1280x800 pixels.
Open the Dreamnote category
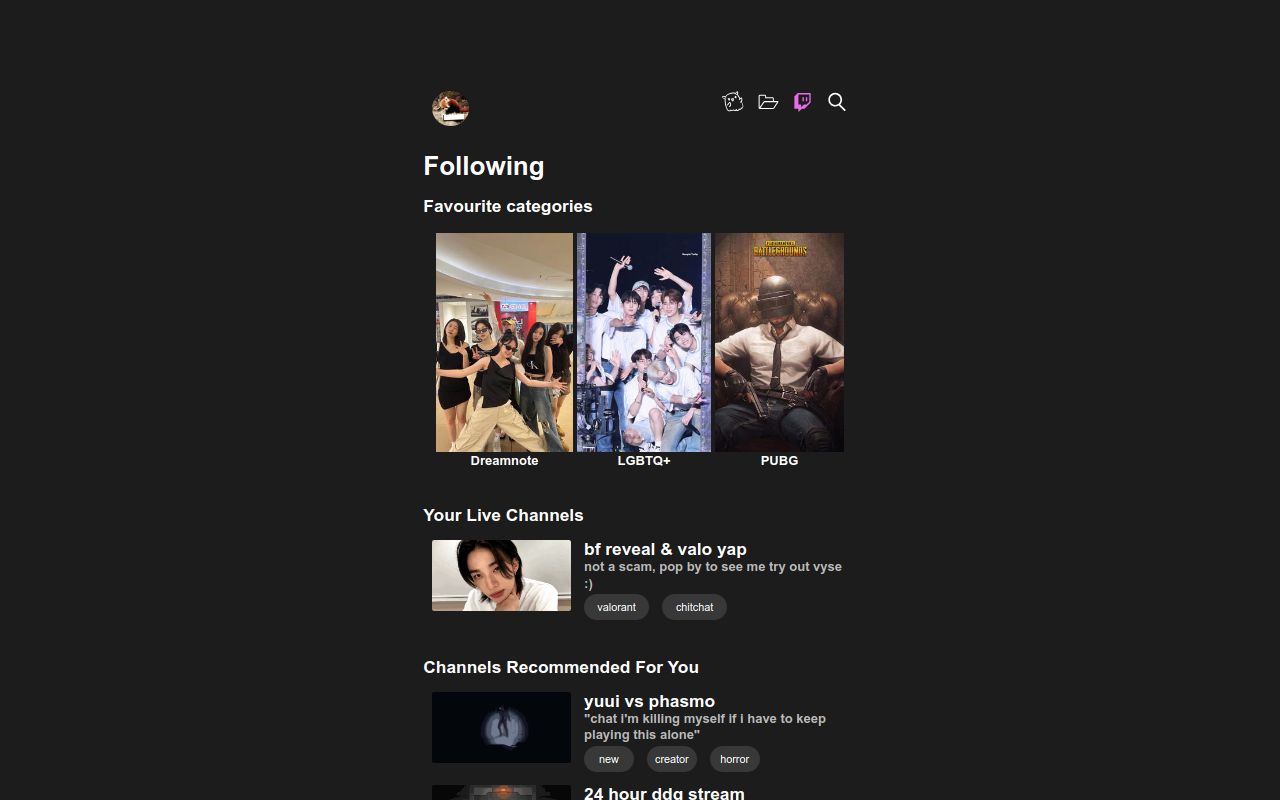504,343
